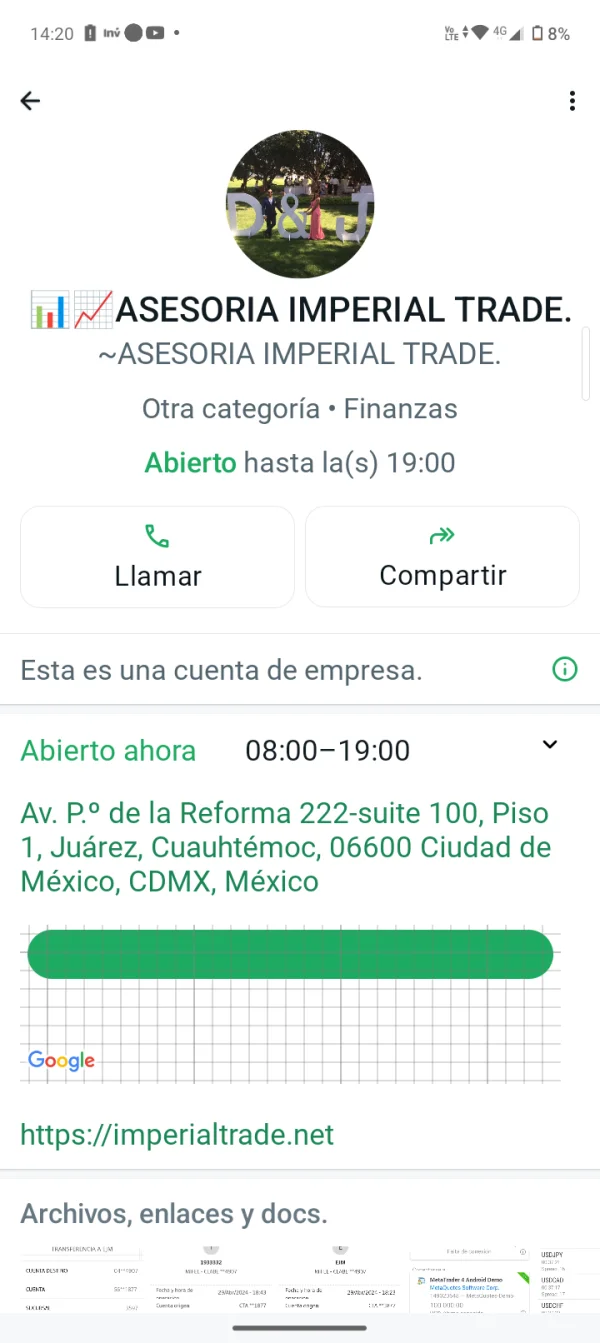Share the business via Compartir
Image resolution: width=600 pixels, height=1343 pixels.
(x=442, y=557)
